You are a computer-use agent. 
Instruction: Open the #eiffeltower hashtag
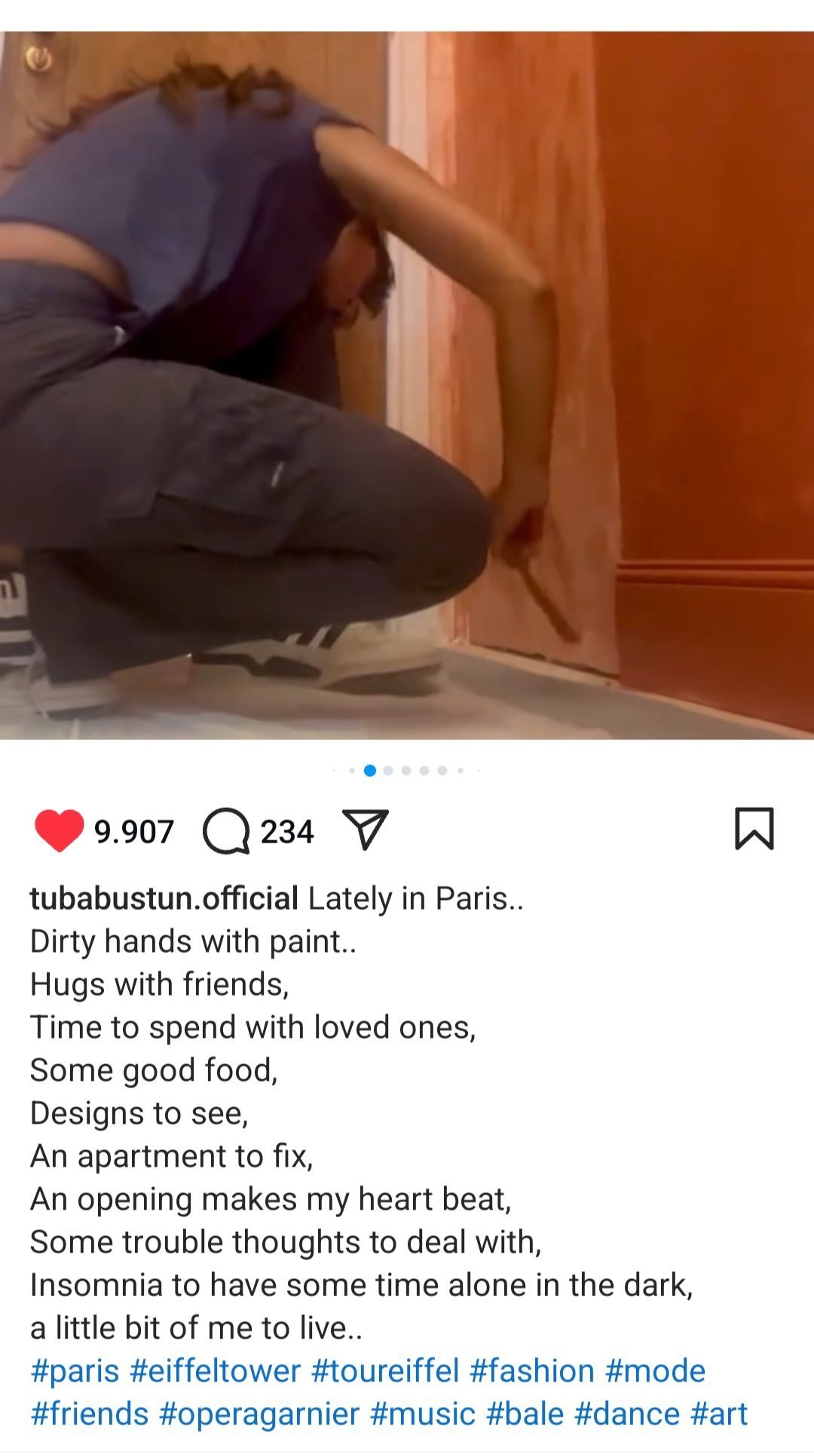[x=216, y=1371]
